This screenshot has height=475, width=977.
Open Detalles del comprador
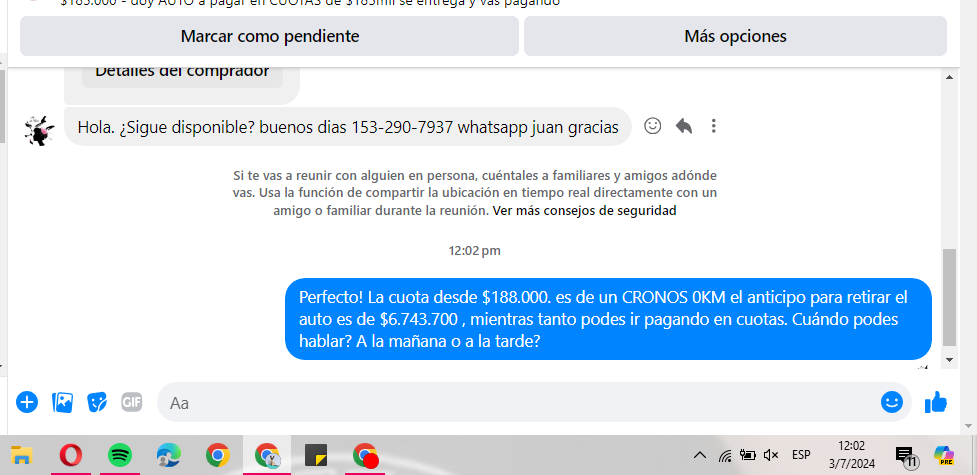point(182,72)
